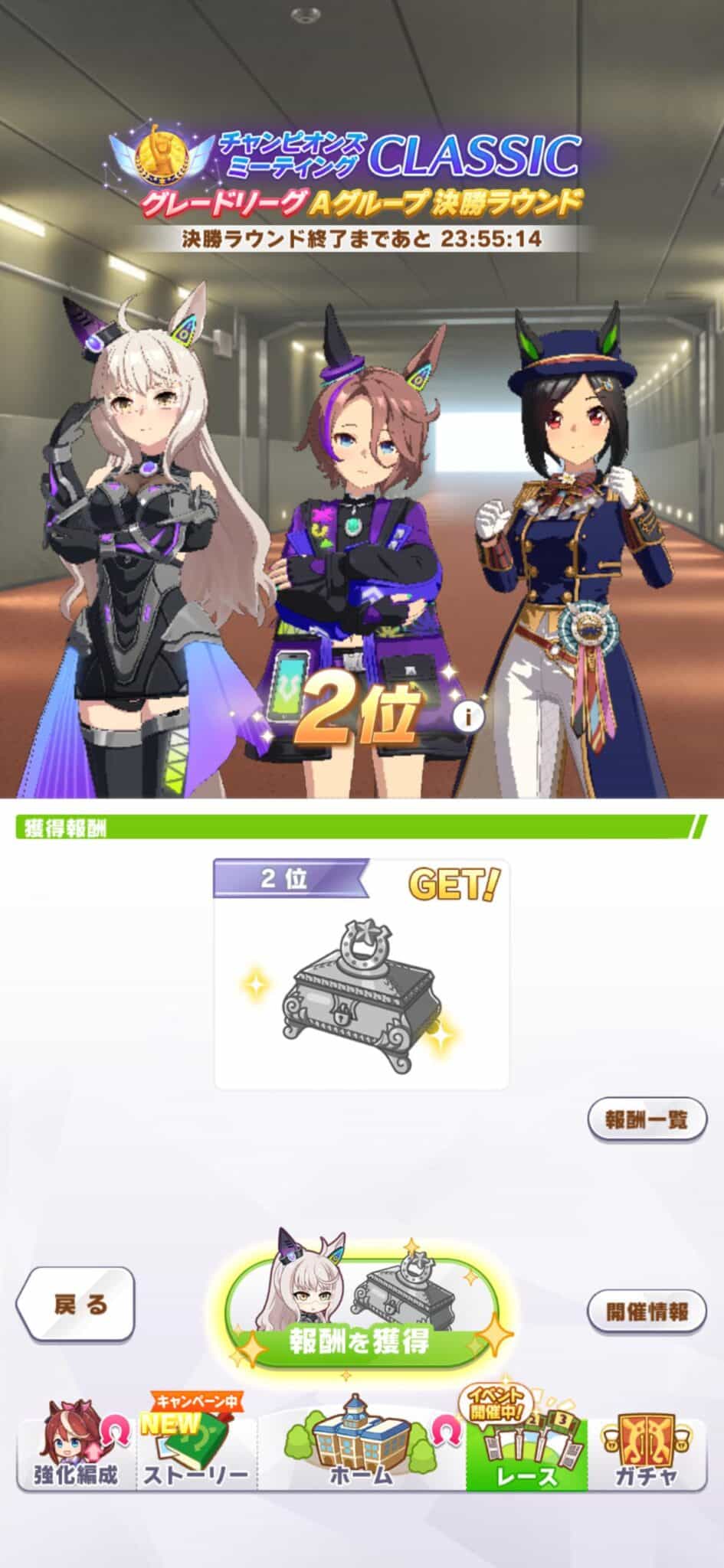Switch to the 強化編成 tab
Screen dimensions: 724x1568
76,1447
